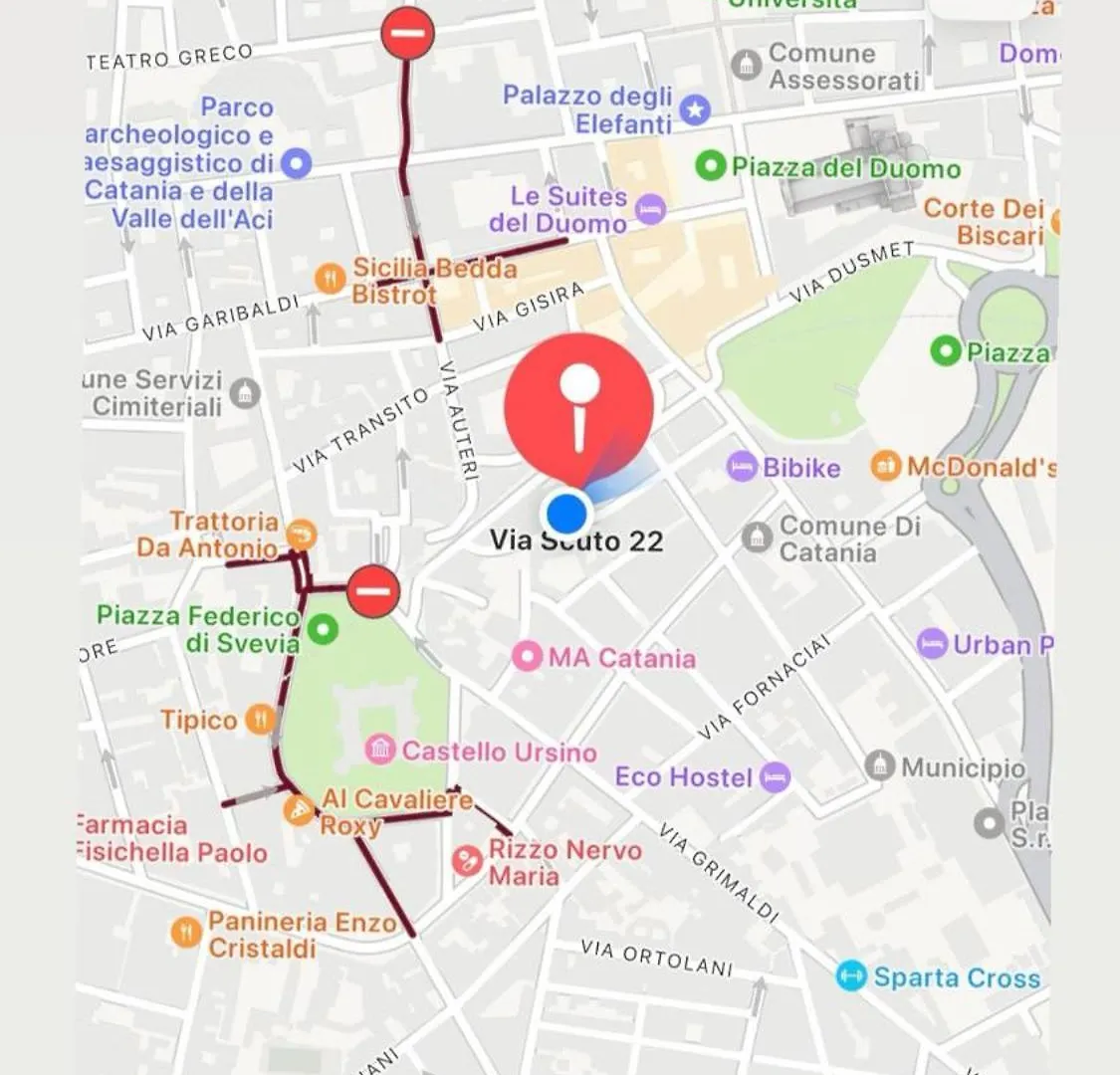Open Sicilia Bedda Bistrot marker
The image size is (1120, 1075).
click(330, 280)
